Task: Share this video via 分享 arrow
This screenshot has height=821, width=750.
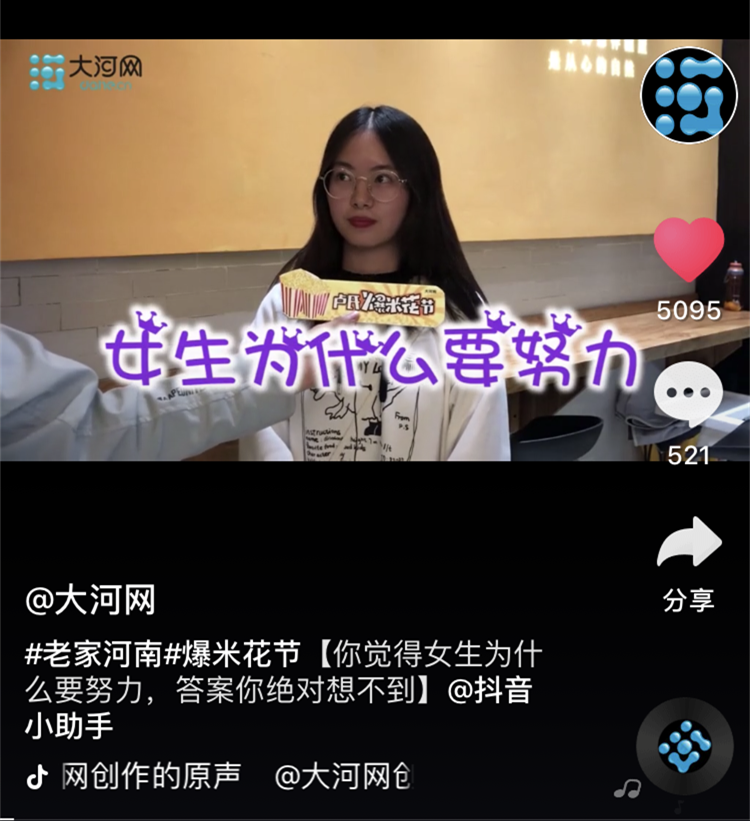Action: [x=689, y=545]
